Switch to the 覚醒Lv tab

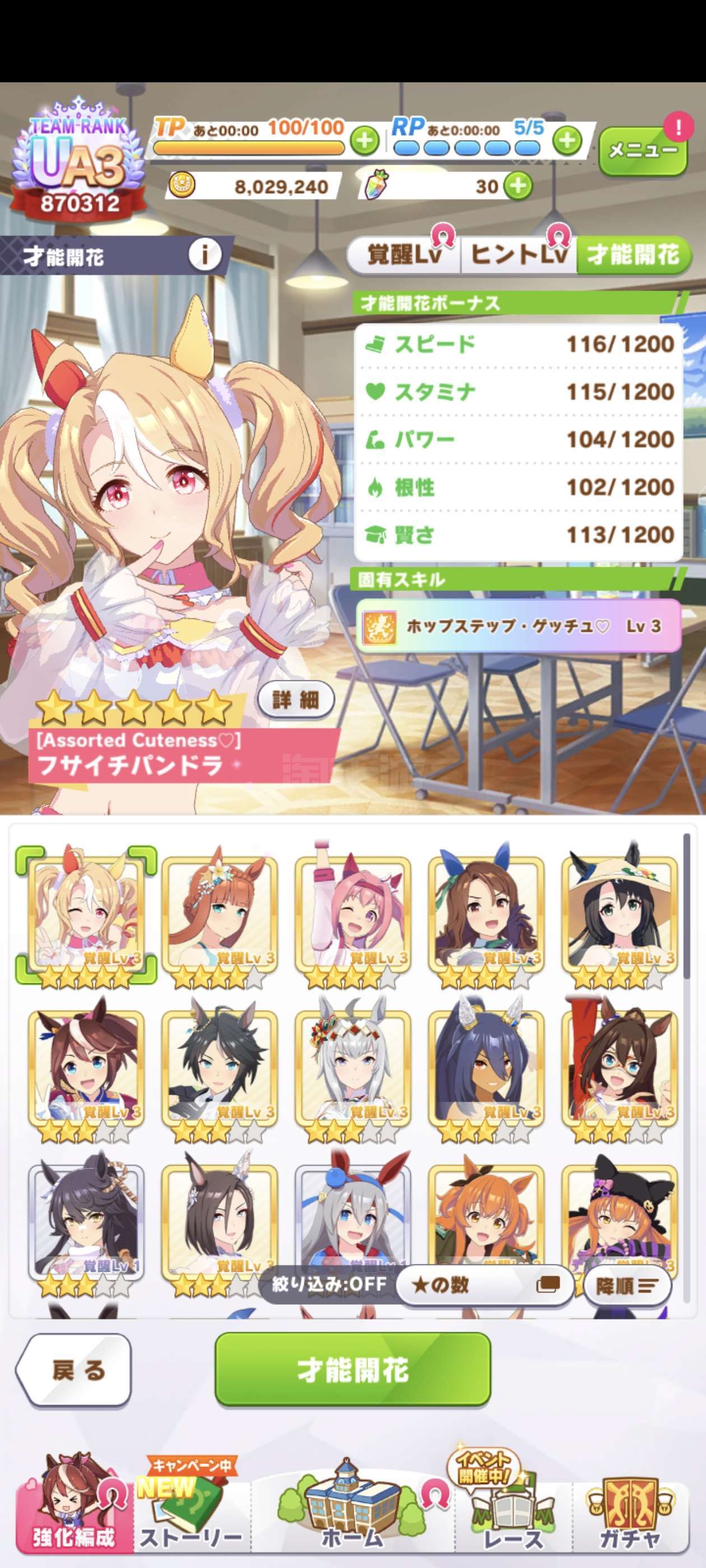pyautogui.click(x=404, y=254)
